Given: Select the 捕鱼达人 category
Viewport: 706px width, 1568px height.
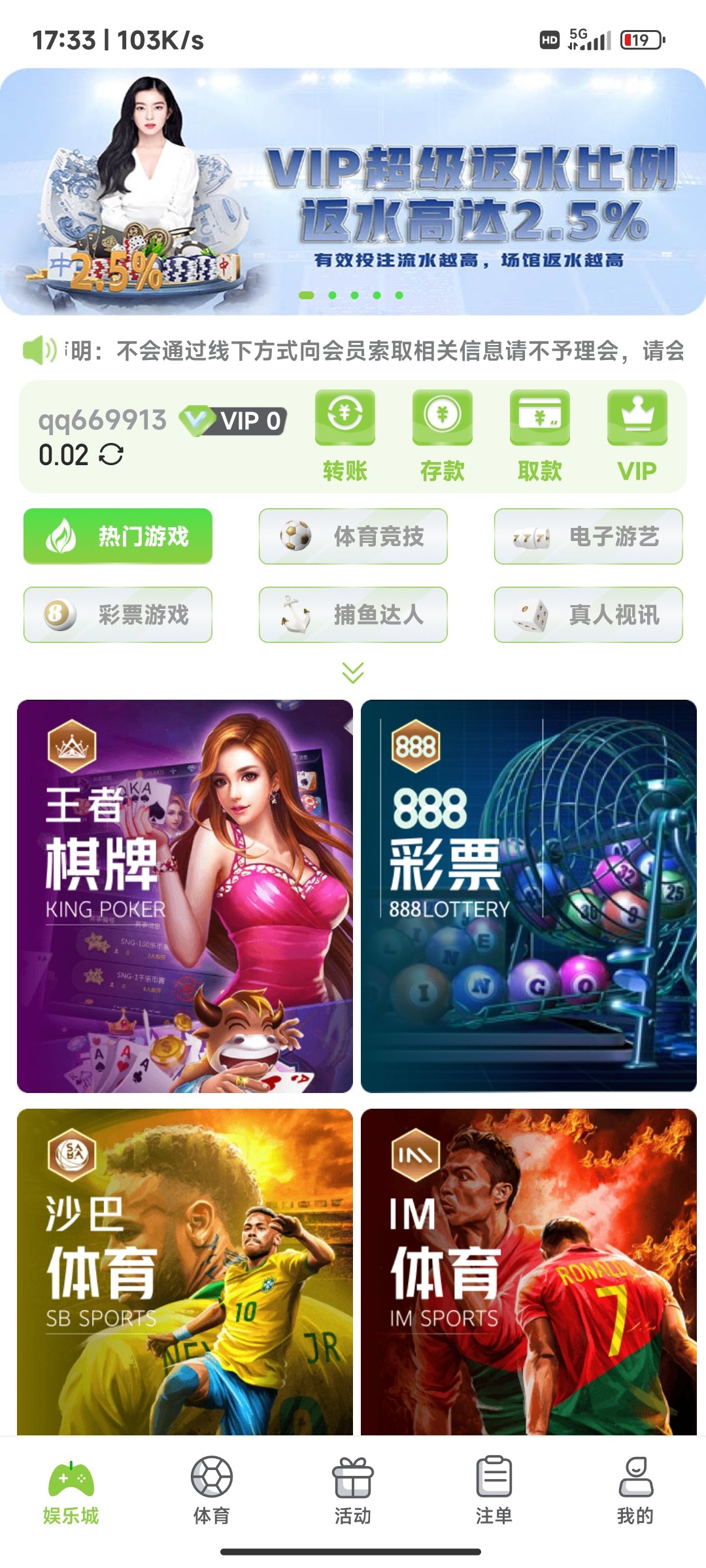Looking at the screenshot, I should pos(353,615).
